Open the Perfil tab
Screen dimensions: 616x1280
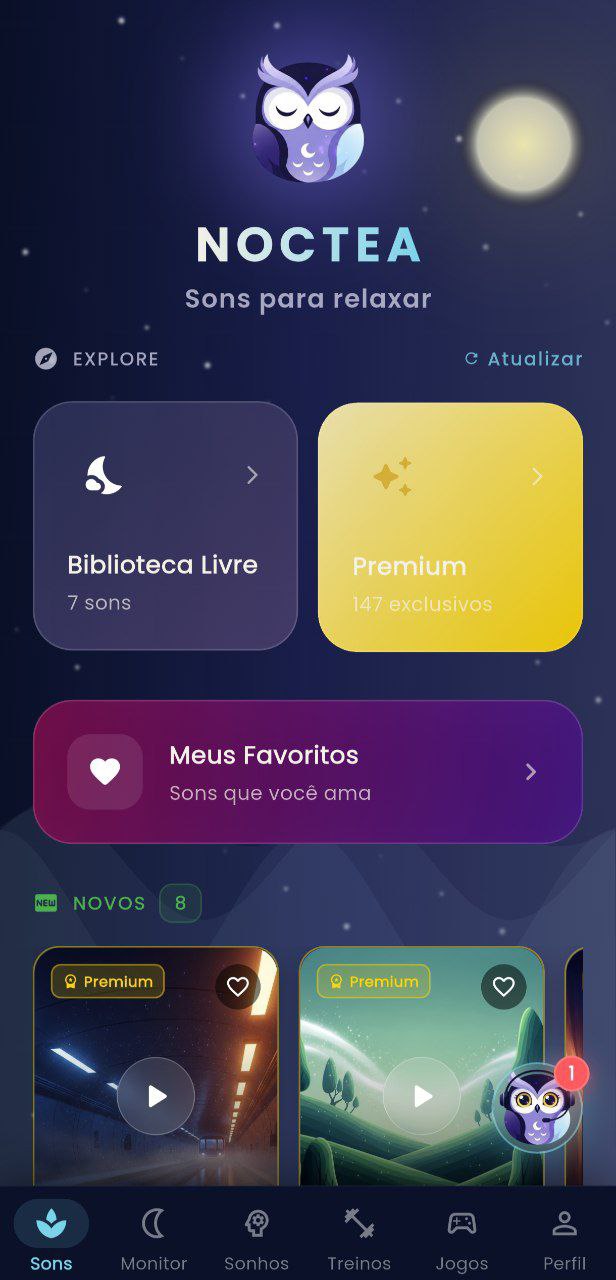click(x=564, y=1238)
